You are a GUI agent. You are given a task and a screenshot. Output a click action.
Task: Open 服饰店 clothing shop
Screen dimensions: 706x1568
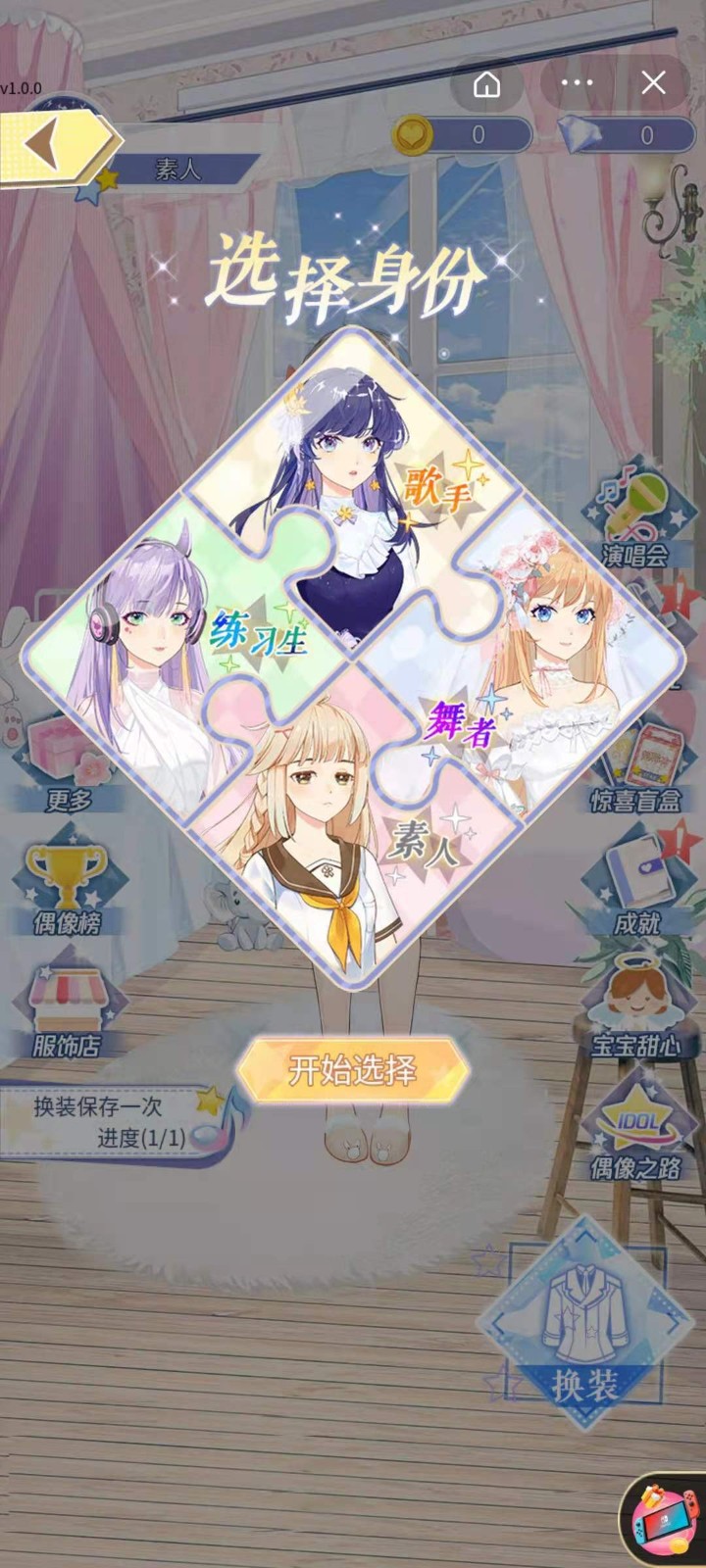(67, 1009)
